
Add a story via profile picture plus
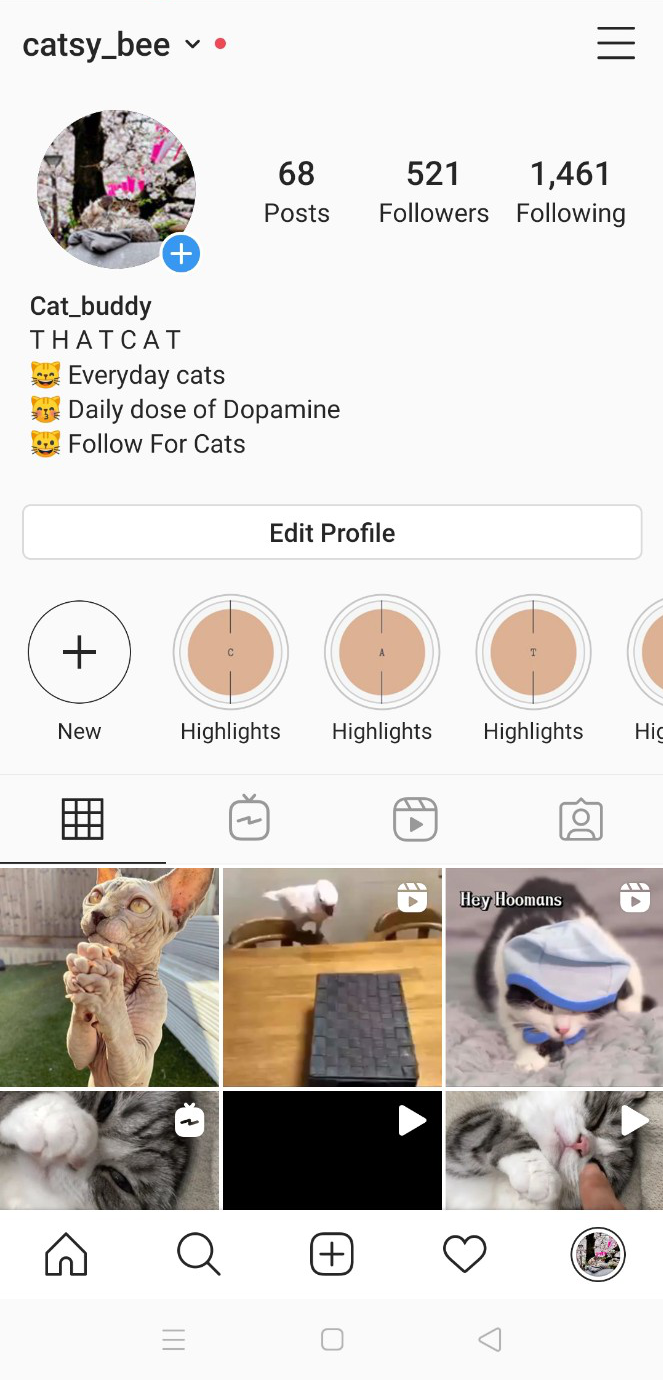pos(181,254)
